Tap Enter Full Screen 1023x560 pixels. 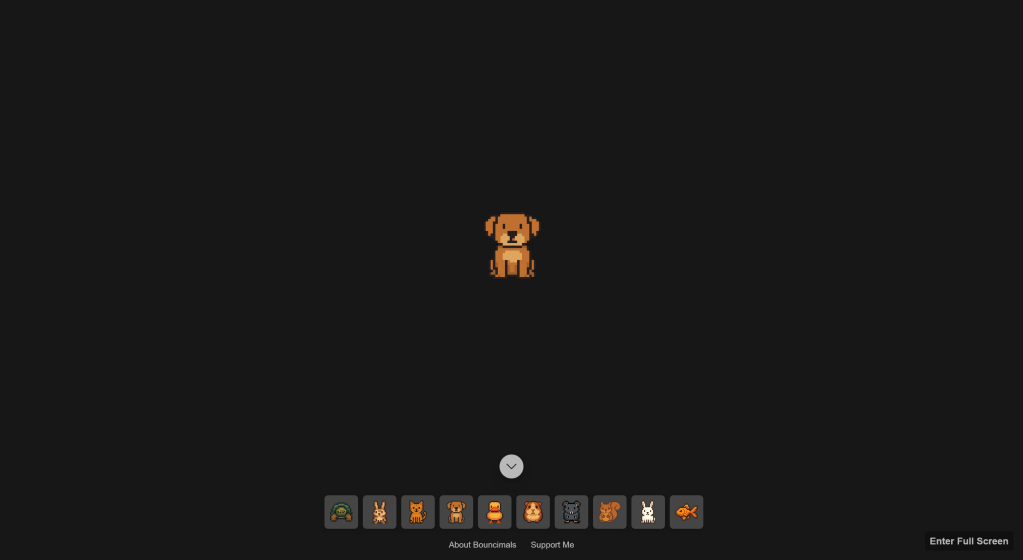tap(968, 541)
